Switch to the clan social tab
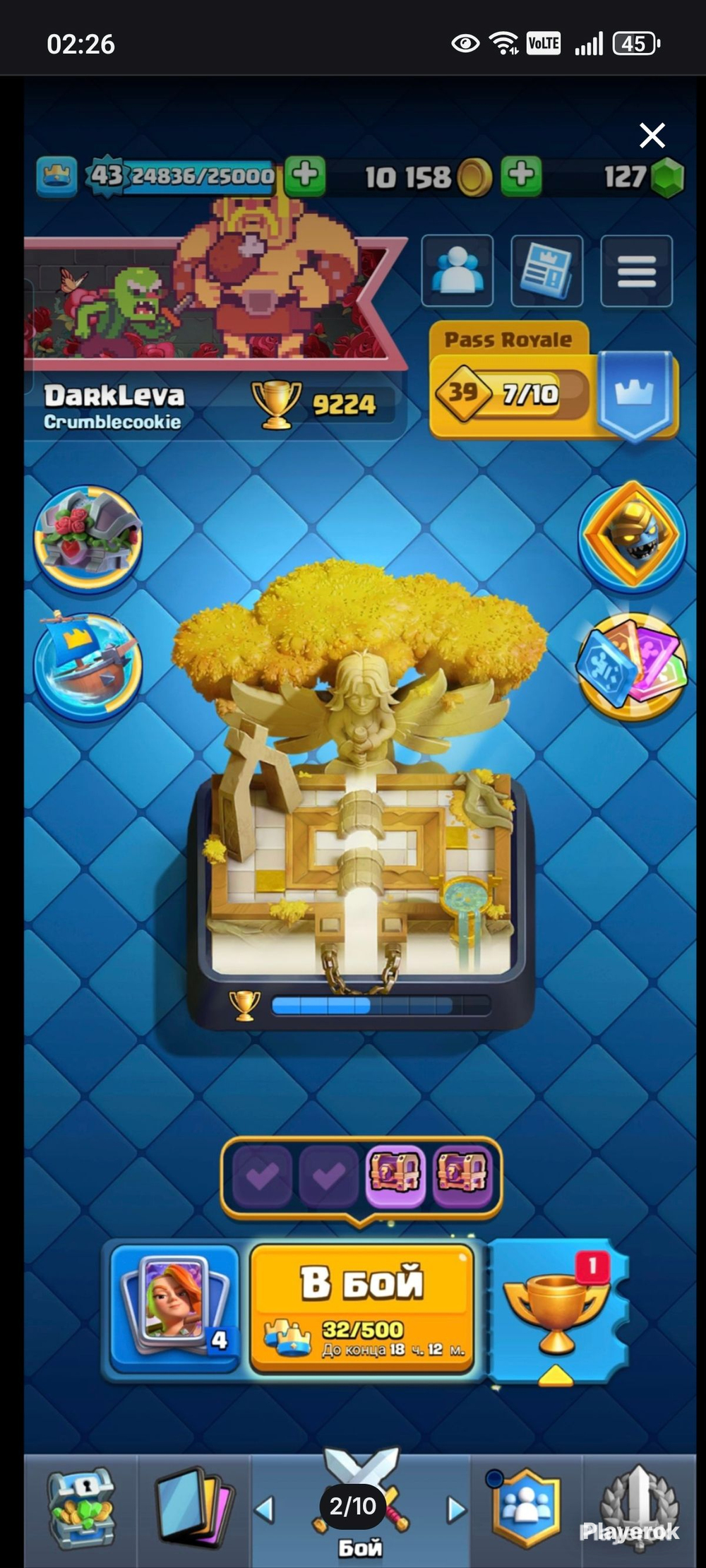The width and height of the screenshot is (706, 1568). (x=526, y=1507)
